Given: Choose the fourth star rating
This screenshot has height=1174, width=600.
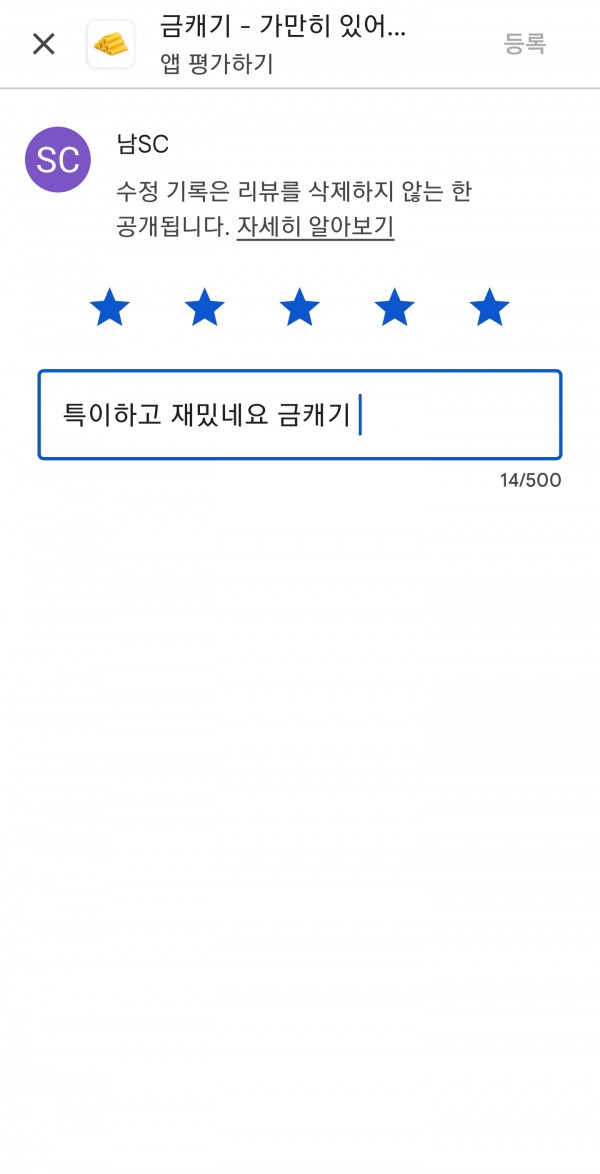Looking at the screenshot, I should [395, 307].
